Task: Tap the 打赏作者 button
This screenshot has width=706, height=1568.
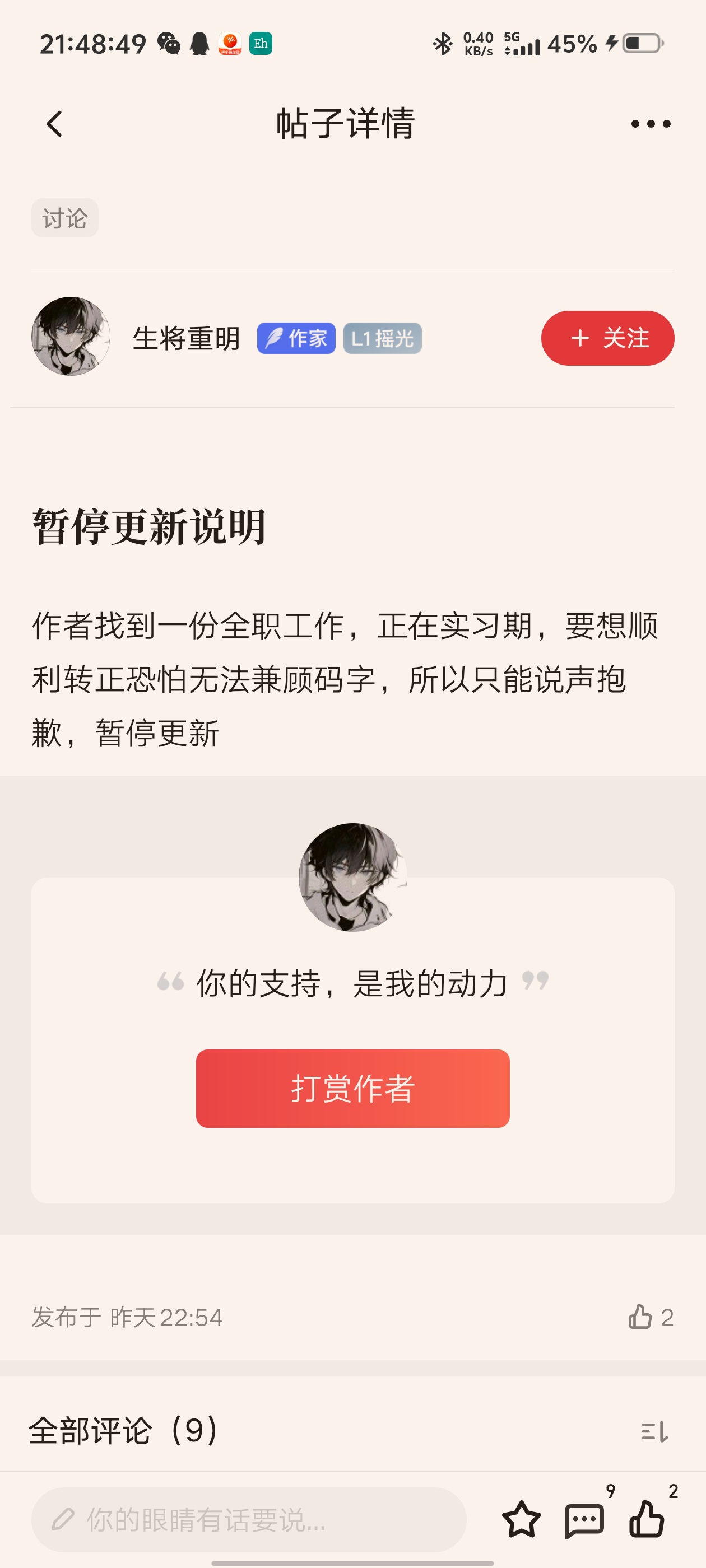Action: 352,1088
